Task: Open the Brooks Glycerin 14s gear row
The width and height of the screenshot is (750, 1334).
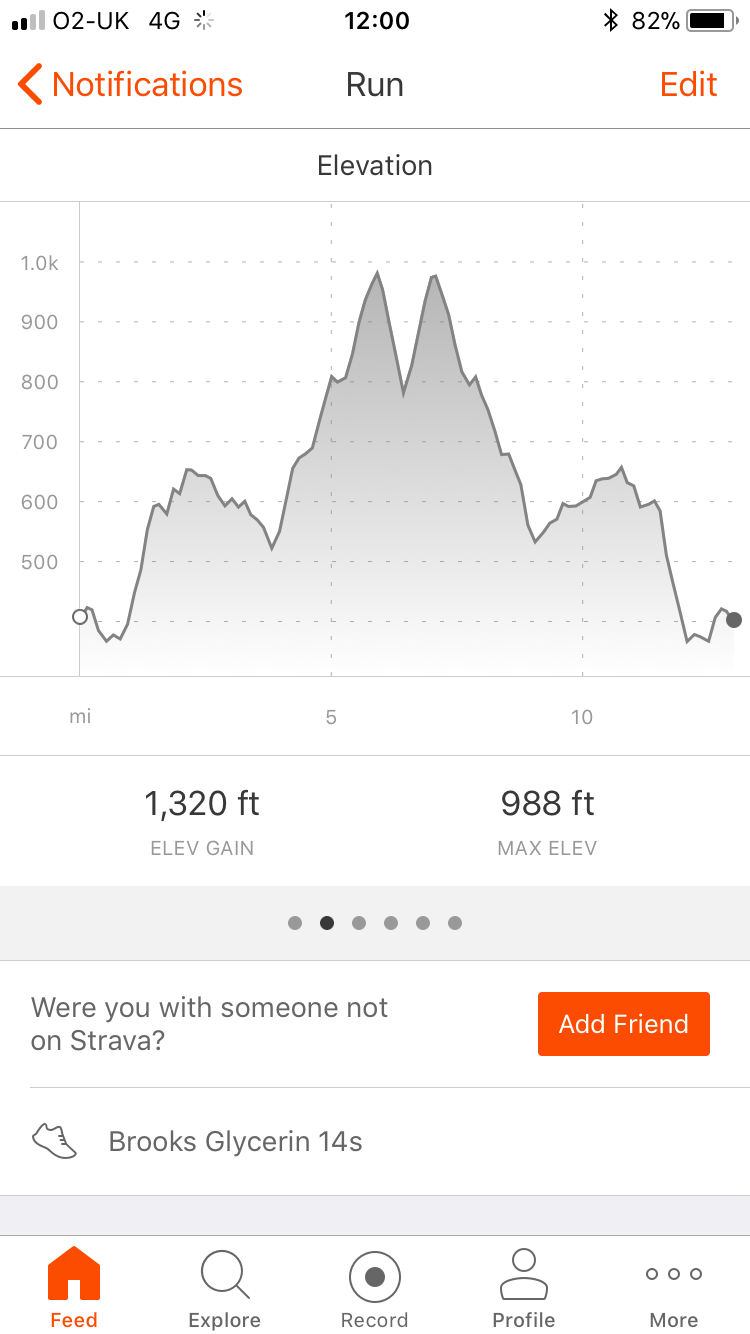Action: (x=235, y=1141)
